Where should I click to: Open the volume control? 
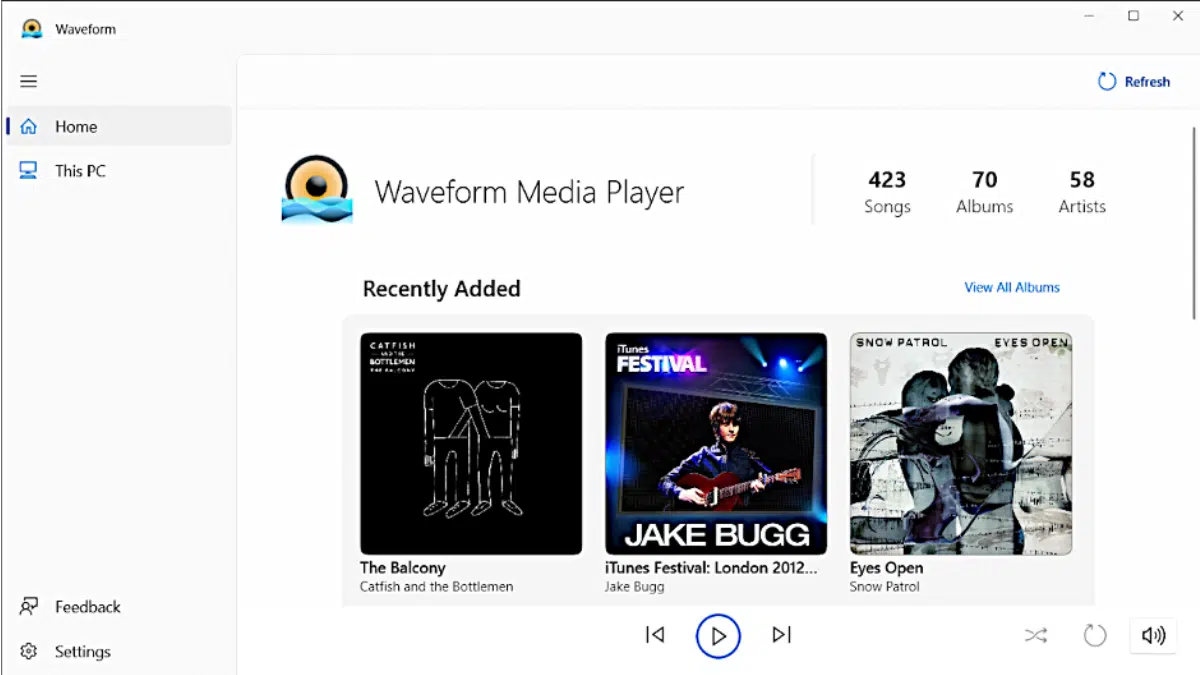click(1154, 635)
